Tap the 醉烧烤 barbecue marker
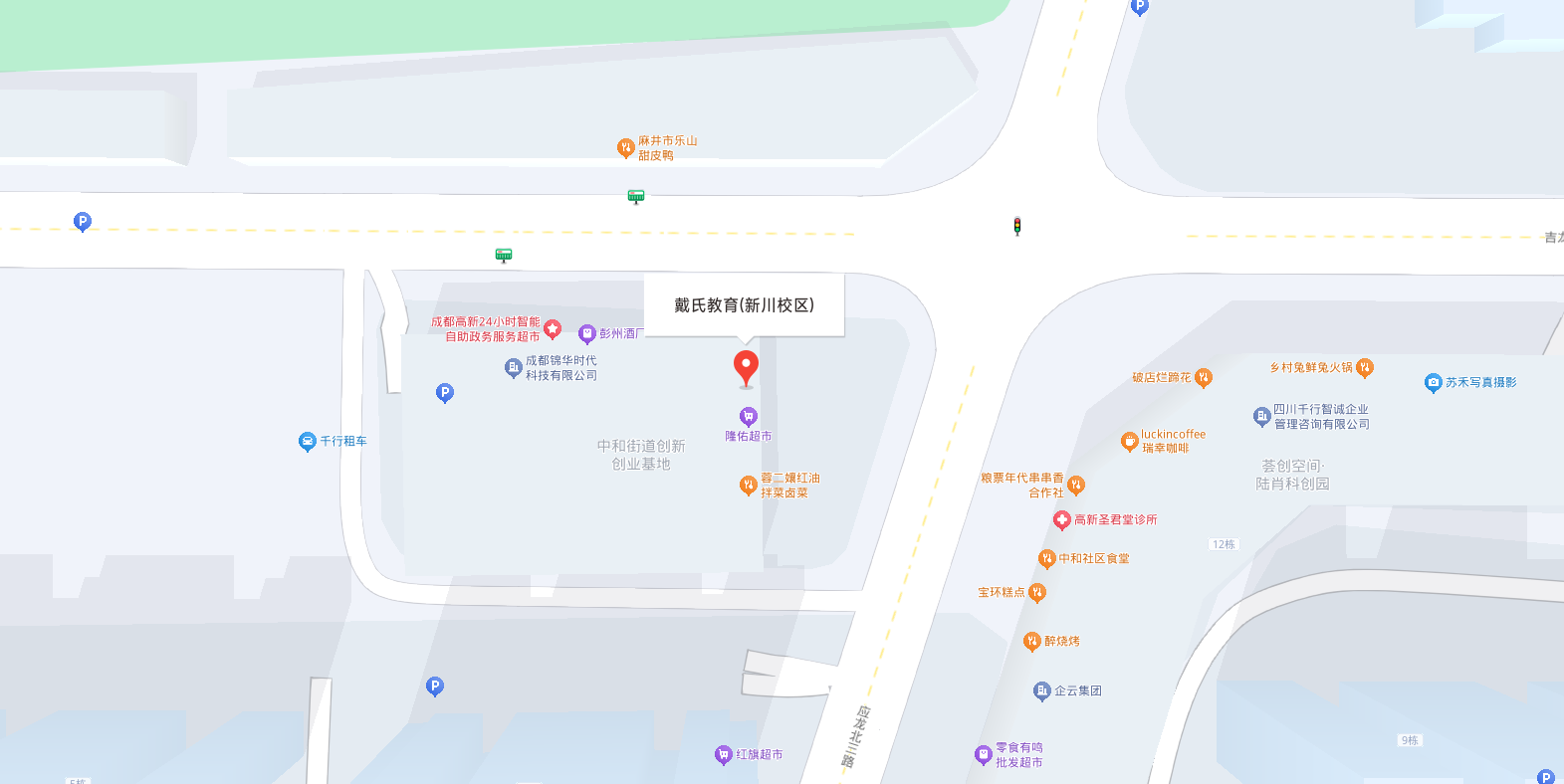 [x=1031, y=642]
